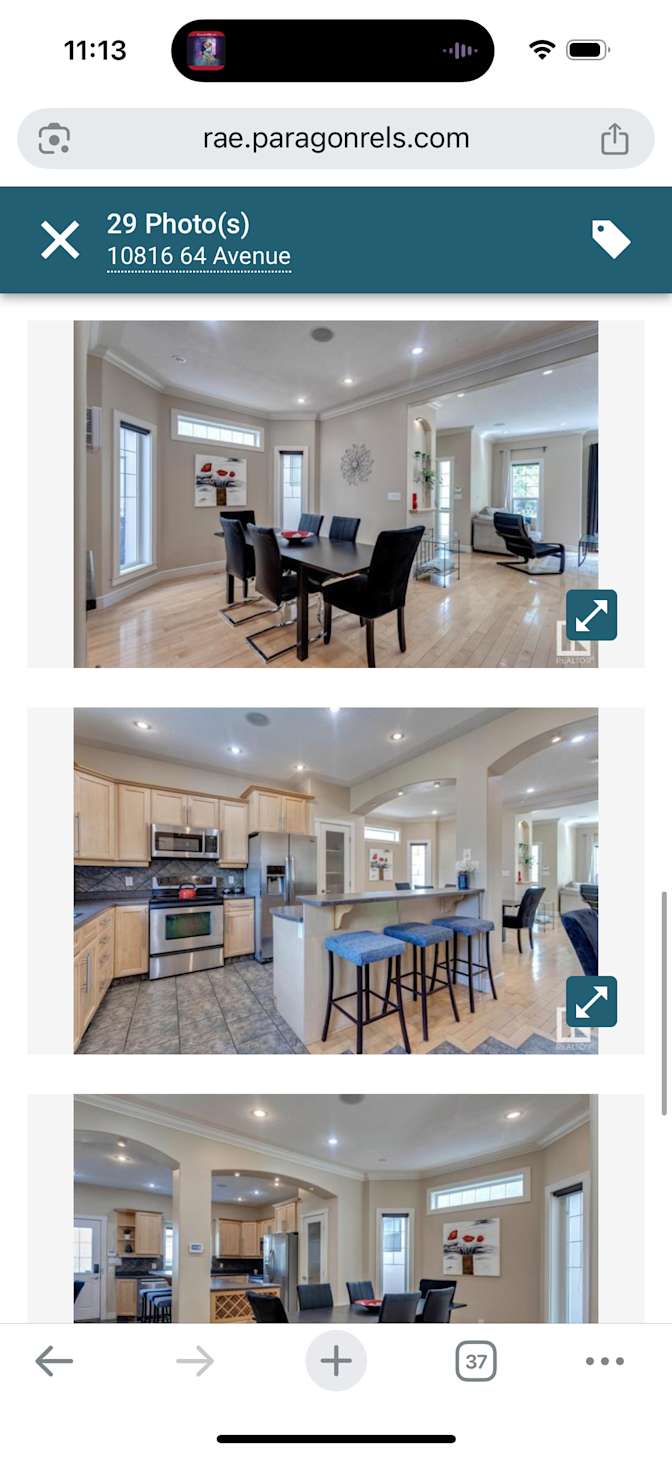Open the arched-room photo at the bottom
This screenshot has width=672, height=1457.
pyautogui.click(x=336, y=1210)
